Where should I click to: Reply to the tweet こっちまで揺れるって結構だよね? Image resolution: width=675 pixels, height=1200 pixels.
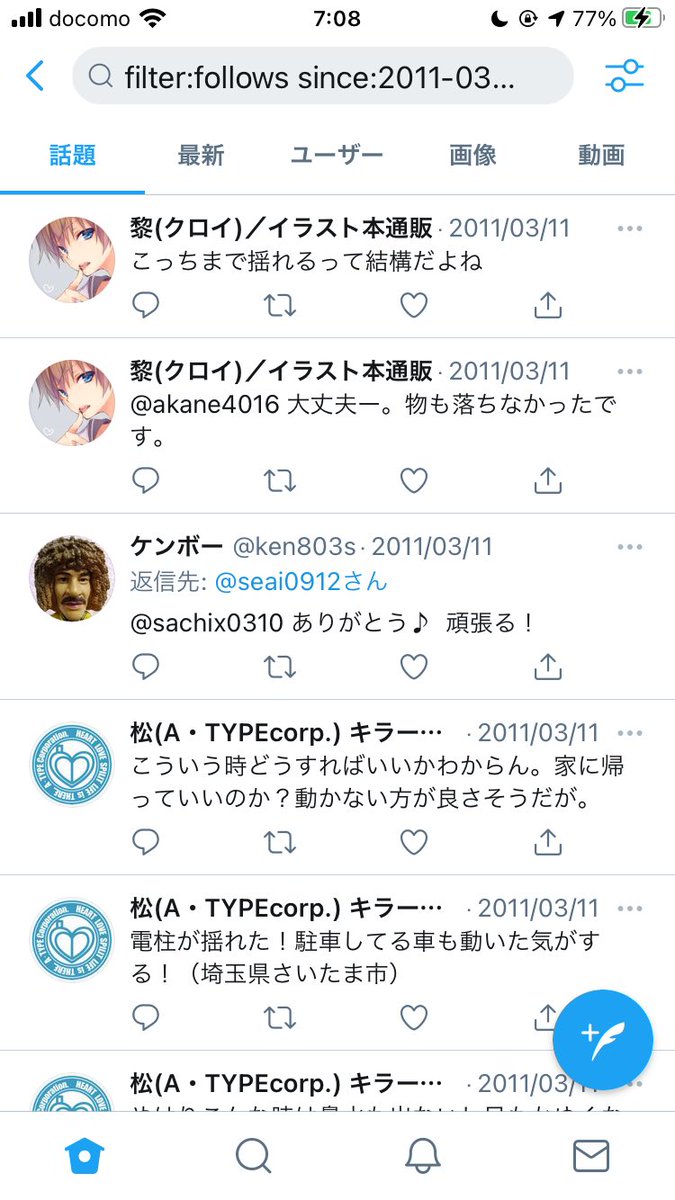146,306
